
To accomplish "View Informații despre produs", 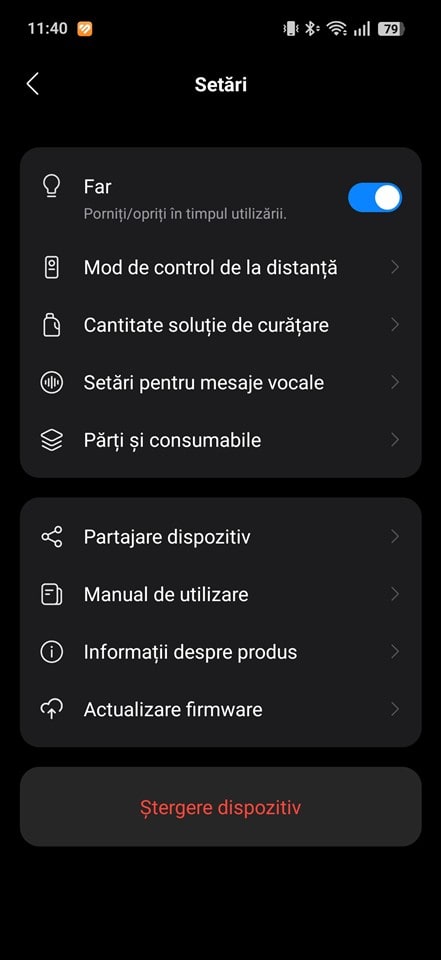I will coord(220,652).
